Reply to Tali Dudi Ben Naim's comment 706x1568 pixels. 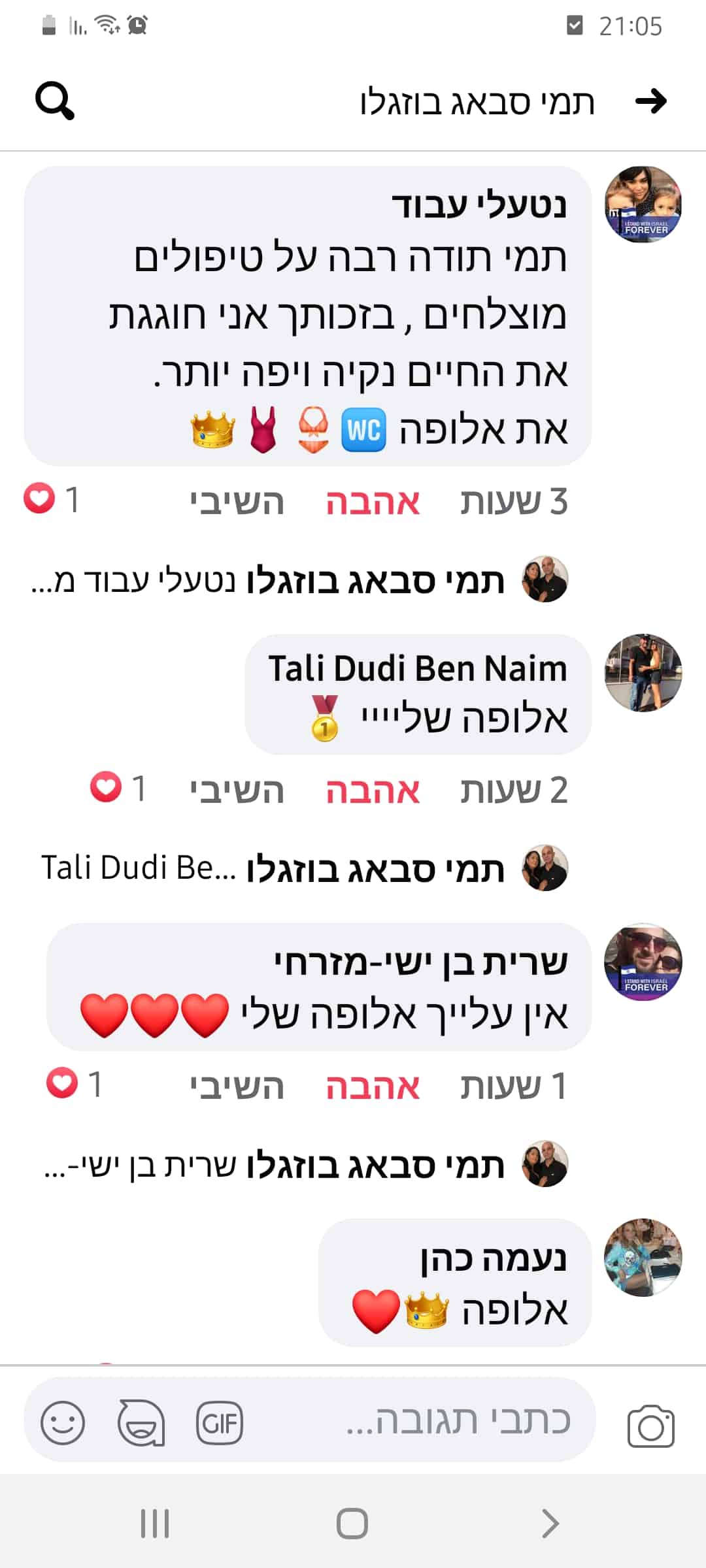click(x=237, y=791)
